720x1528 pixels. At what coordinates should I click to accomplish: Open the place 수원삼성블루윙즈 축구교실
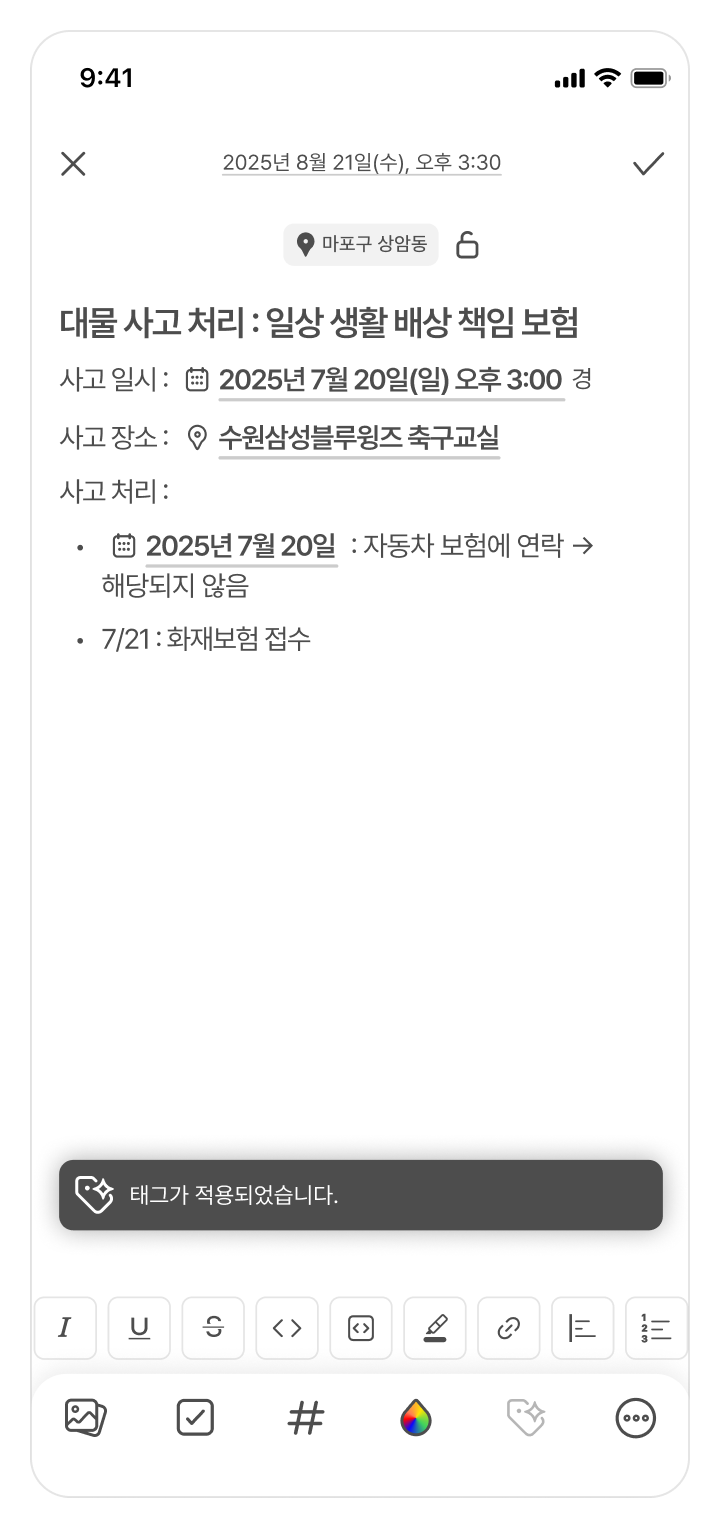[358, 438]
